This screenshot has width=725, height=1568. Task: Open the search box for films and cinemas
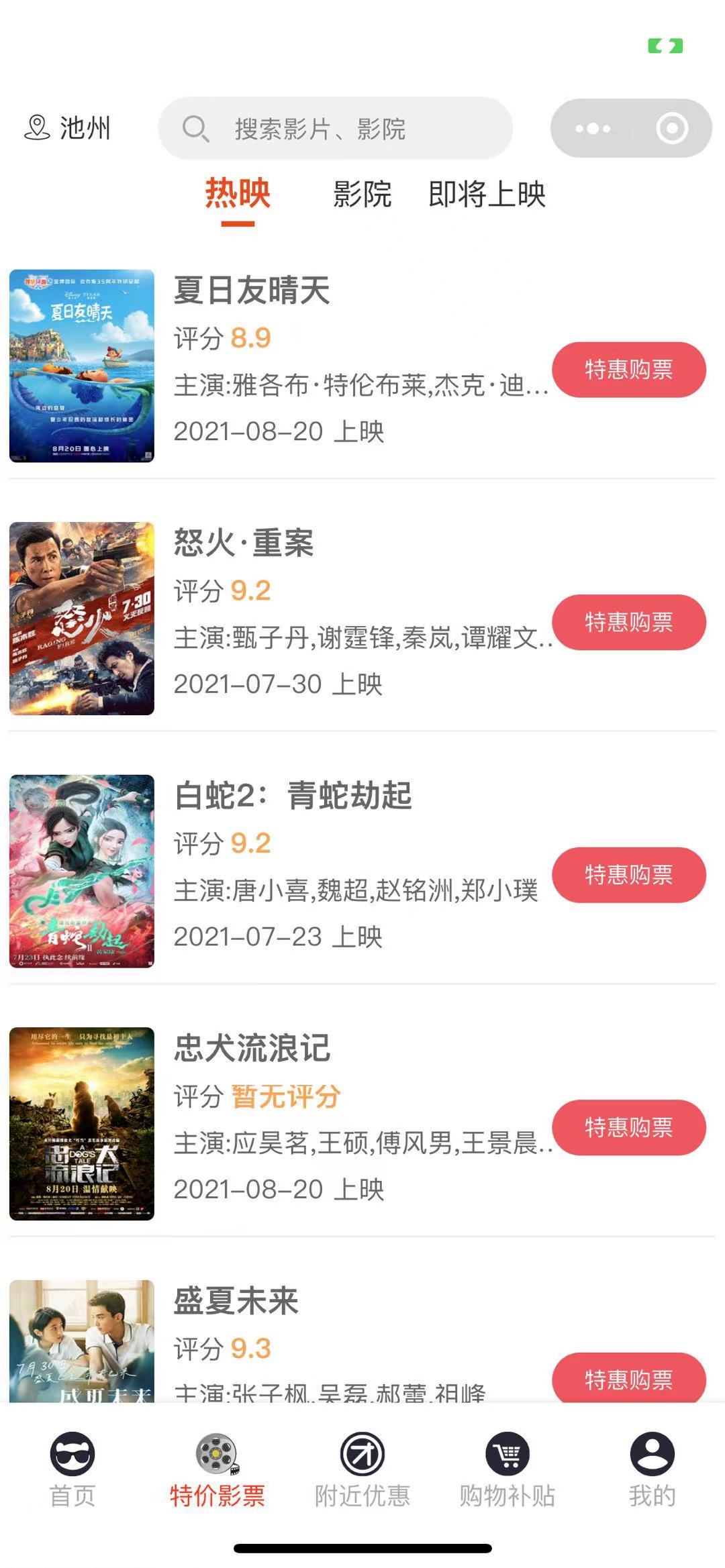tap(336, 128)
